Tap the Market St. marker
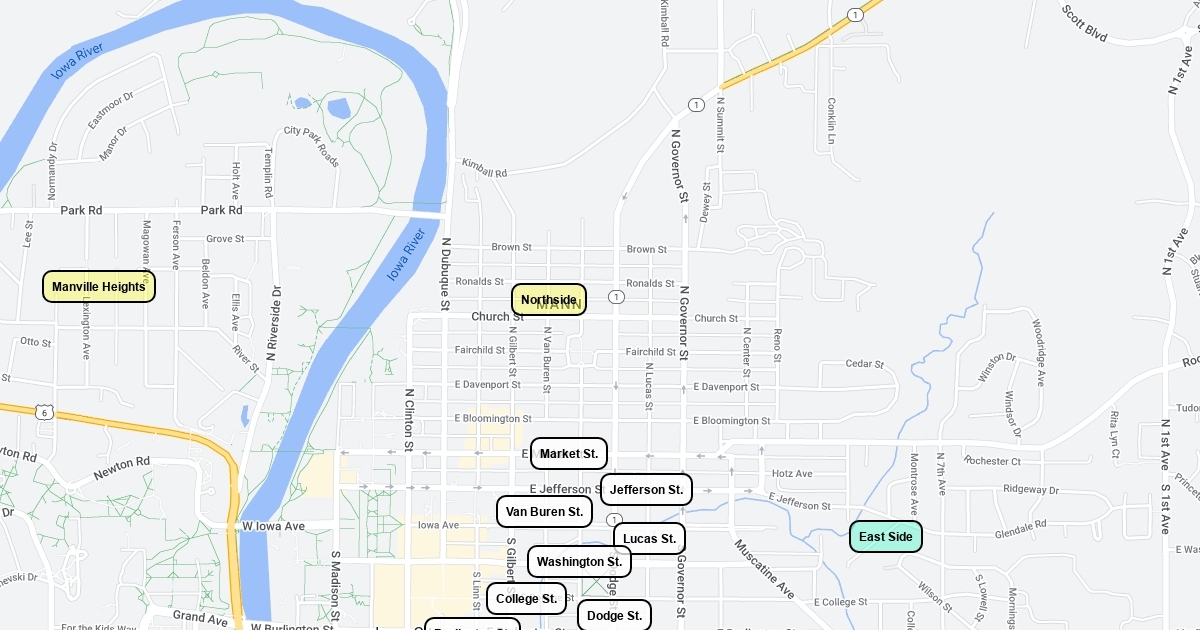The height and width of the screenshot is (630, 1200). pos(569,454)
